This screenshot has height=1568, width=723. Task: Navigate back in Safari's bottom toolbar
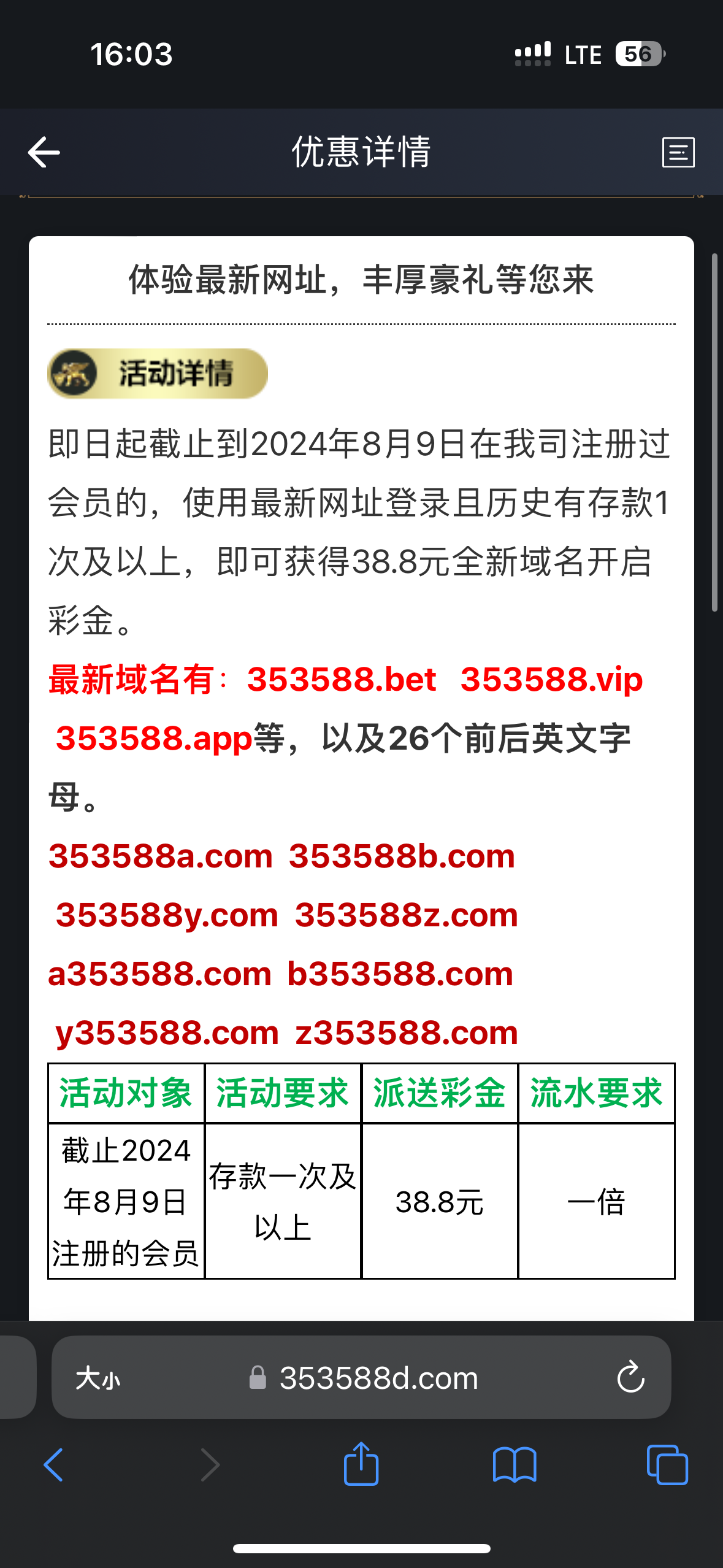[x=54, y=1465]
